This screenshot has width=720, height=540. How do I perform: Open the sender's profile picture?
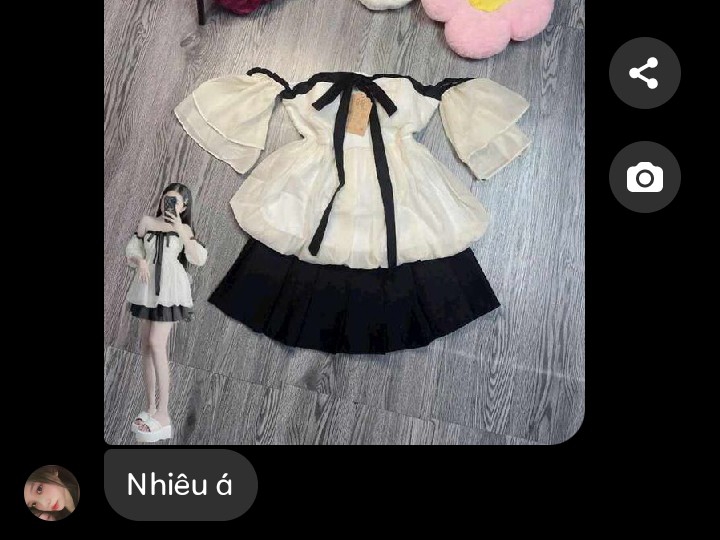(x=52, y=492)
